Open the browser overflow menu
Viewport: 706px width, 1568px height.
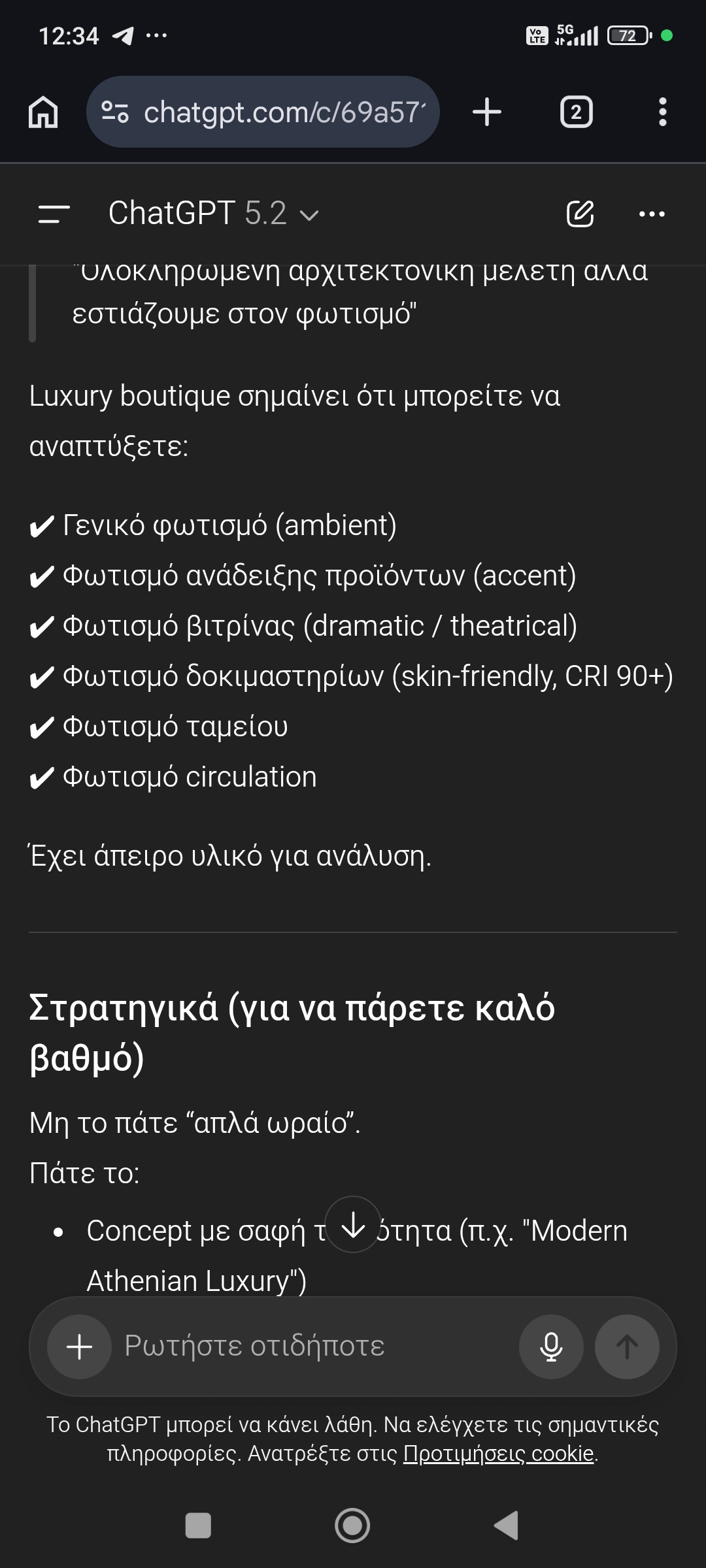point(662,112)
